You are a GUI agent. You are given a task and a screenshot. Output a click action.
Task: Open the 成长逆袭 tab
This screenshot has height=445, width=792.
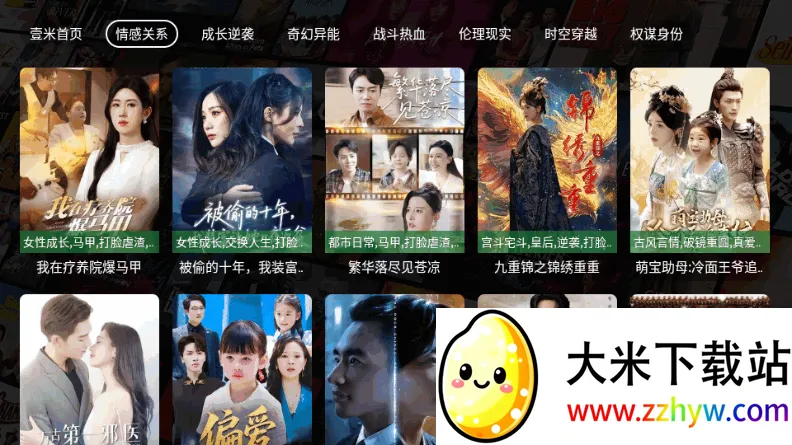(x=227, y=34)
